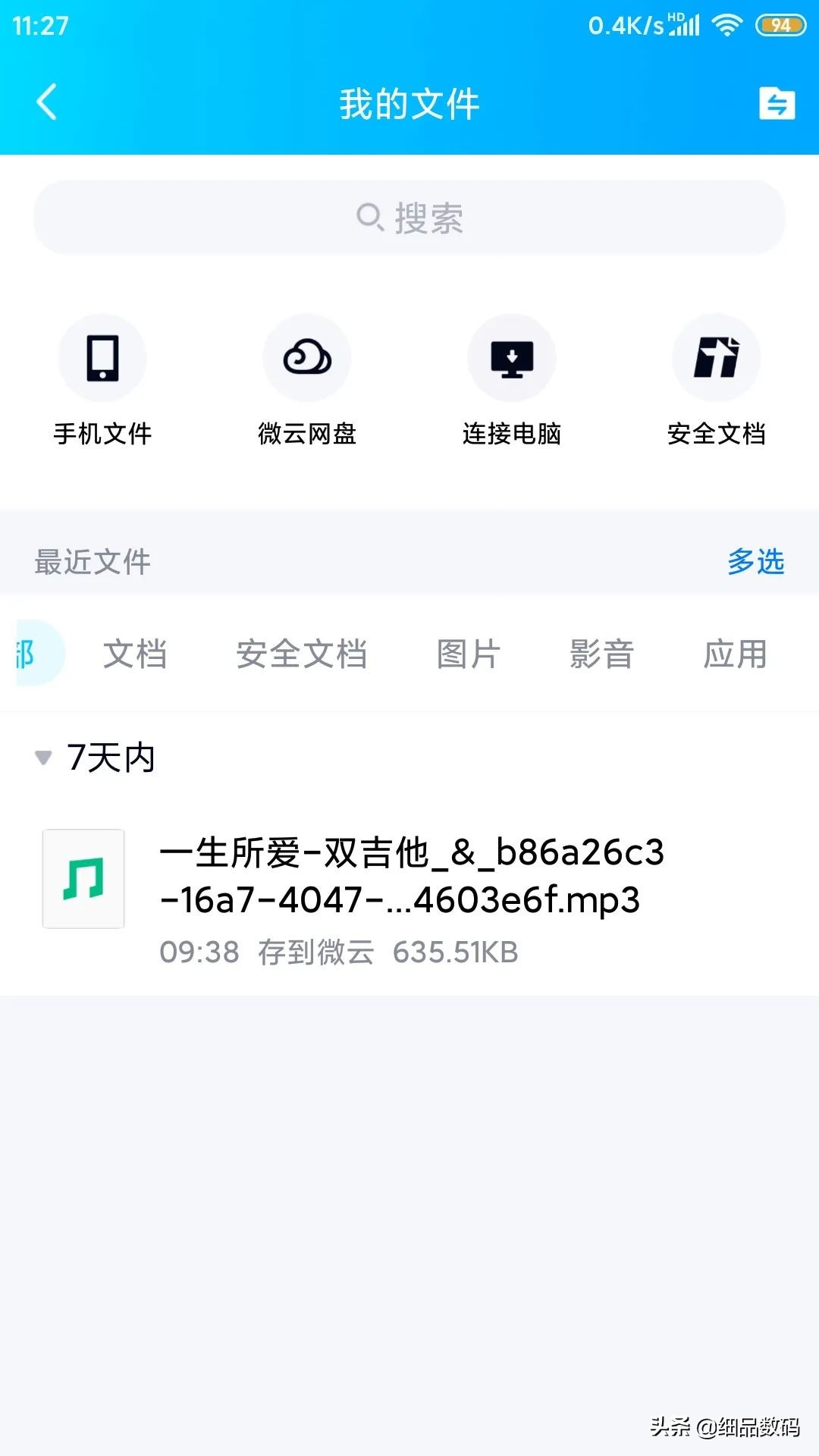Image resolution: width=819 pixels, height=1456 pixels.
Task: Tap the green music note file icon
Action: coord(83,878)
